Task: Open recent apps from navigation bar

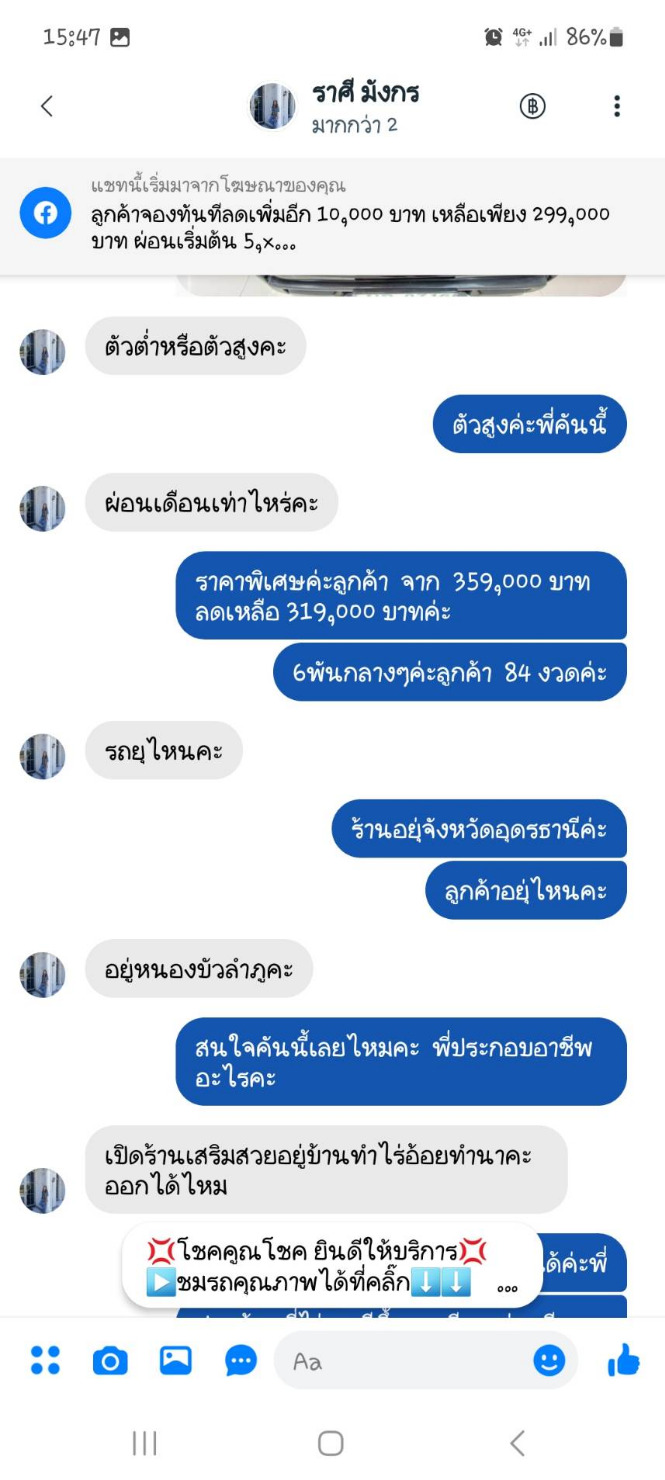Action: coord(145,1442)
